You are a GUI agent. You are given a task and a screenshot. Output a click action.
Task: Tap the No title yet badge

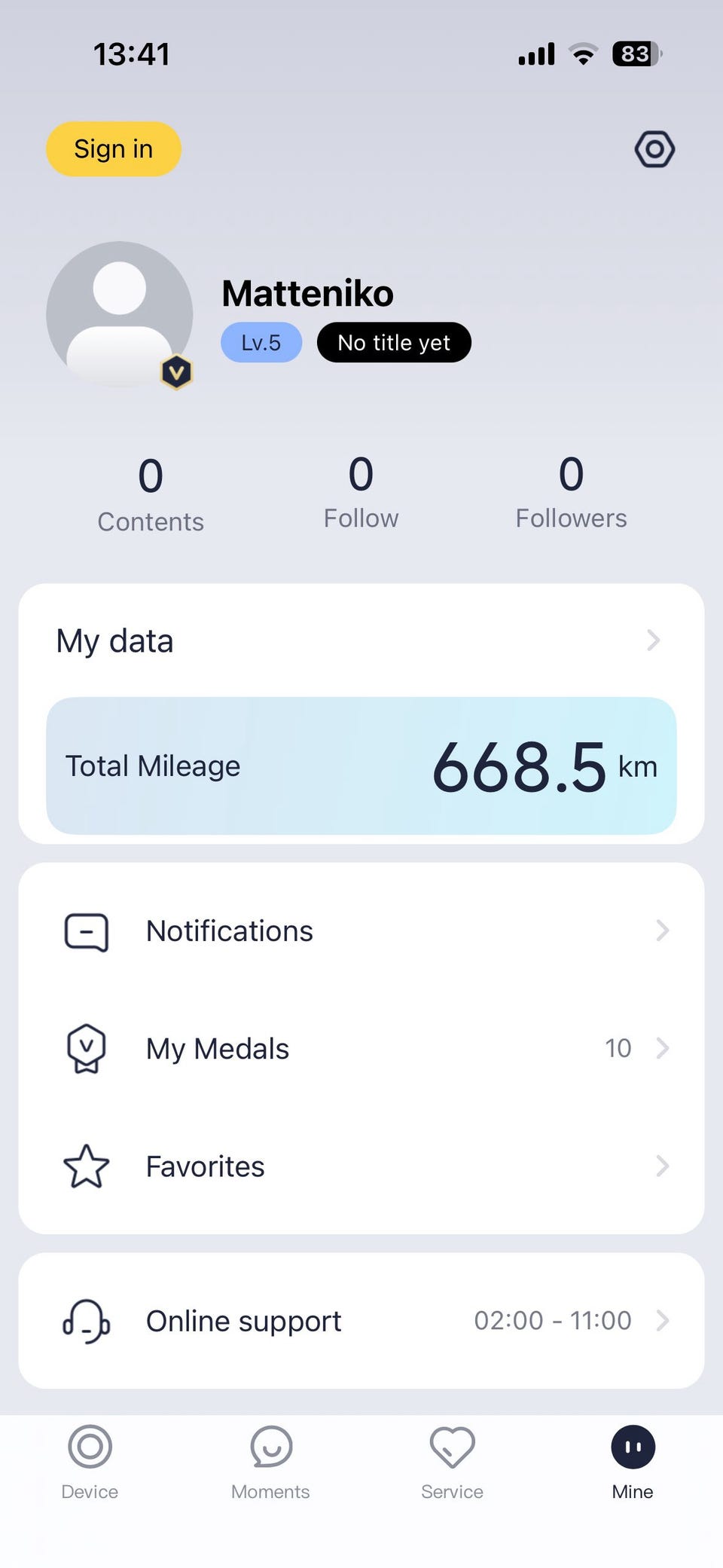click(x=394, y=343)
